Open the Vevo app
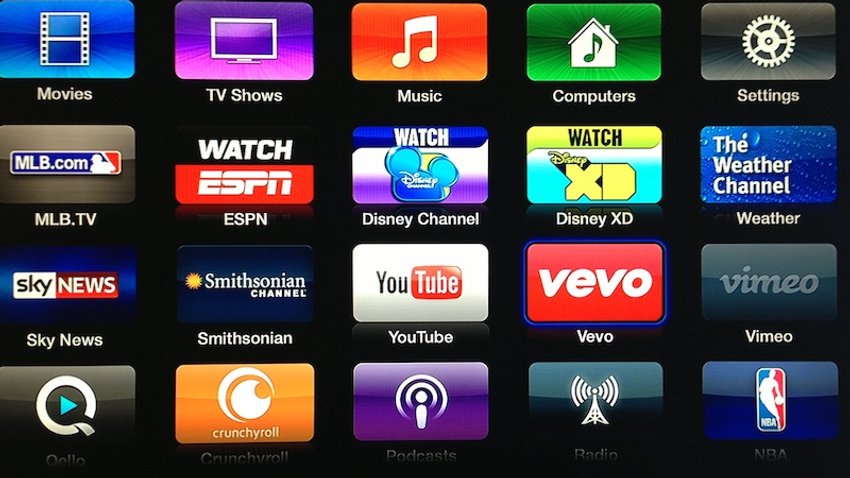 coord(594,283)
